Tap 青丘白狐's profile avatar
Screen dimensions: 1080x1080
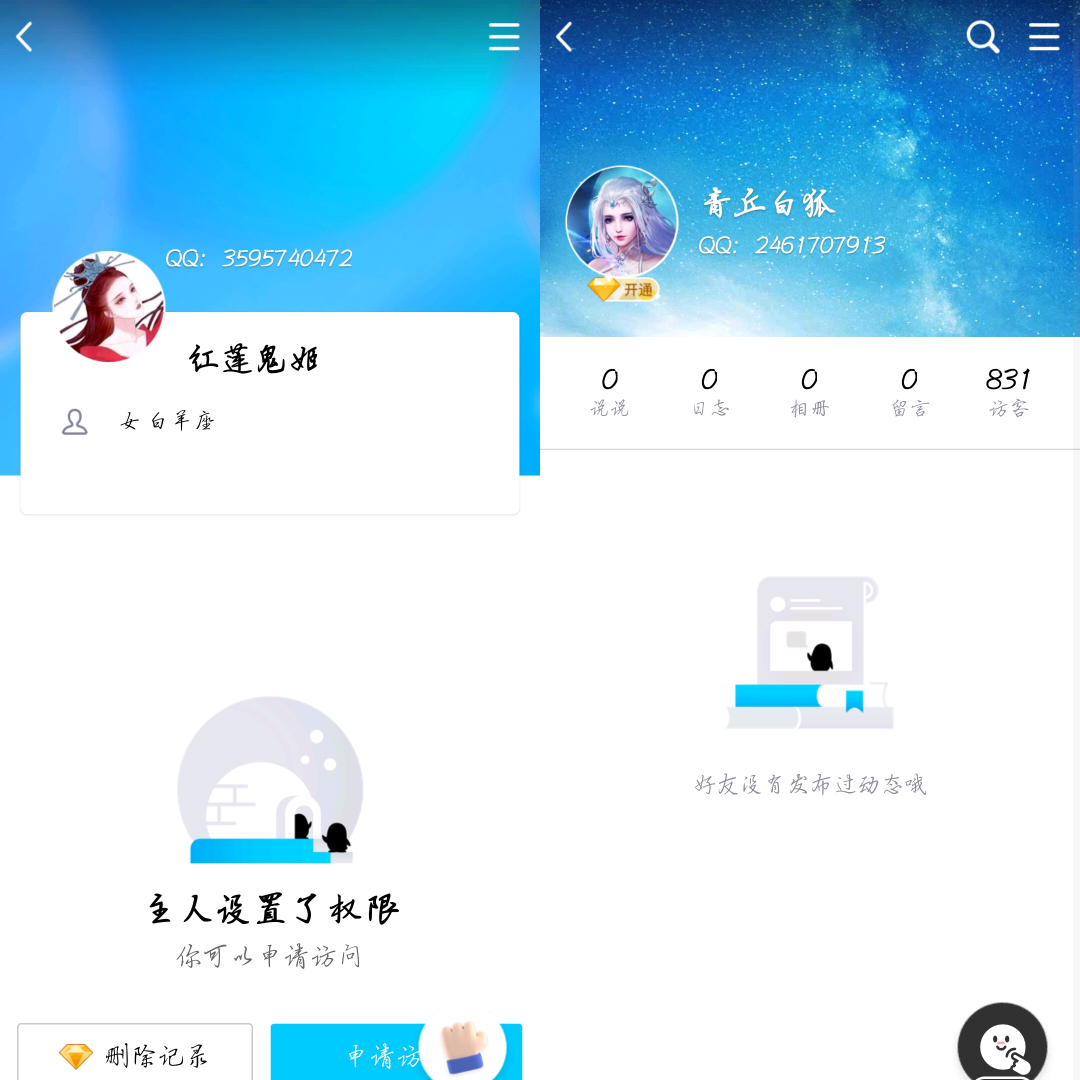pos(622,222)
